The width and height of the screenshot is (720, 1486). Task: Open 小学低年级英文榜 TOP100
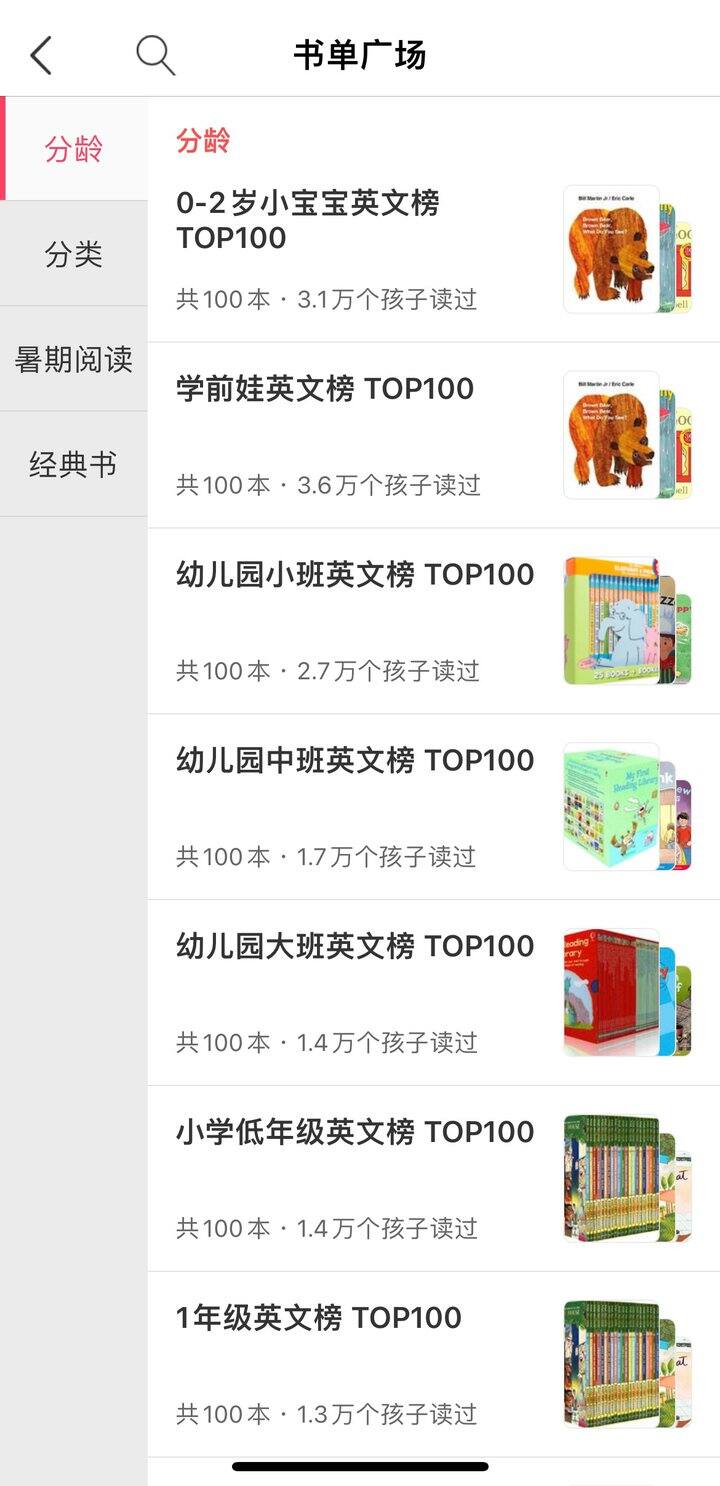click(360, 1179)
